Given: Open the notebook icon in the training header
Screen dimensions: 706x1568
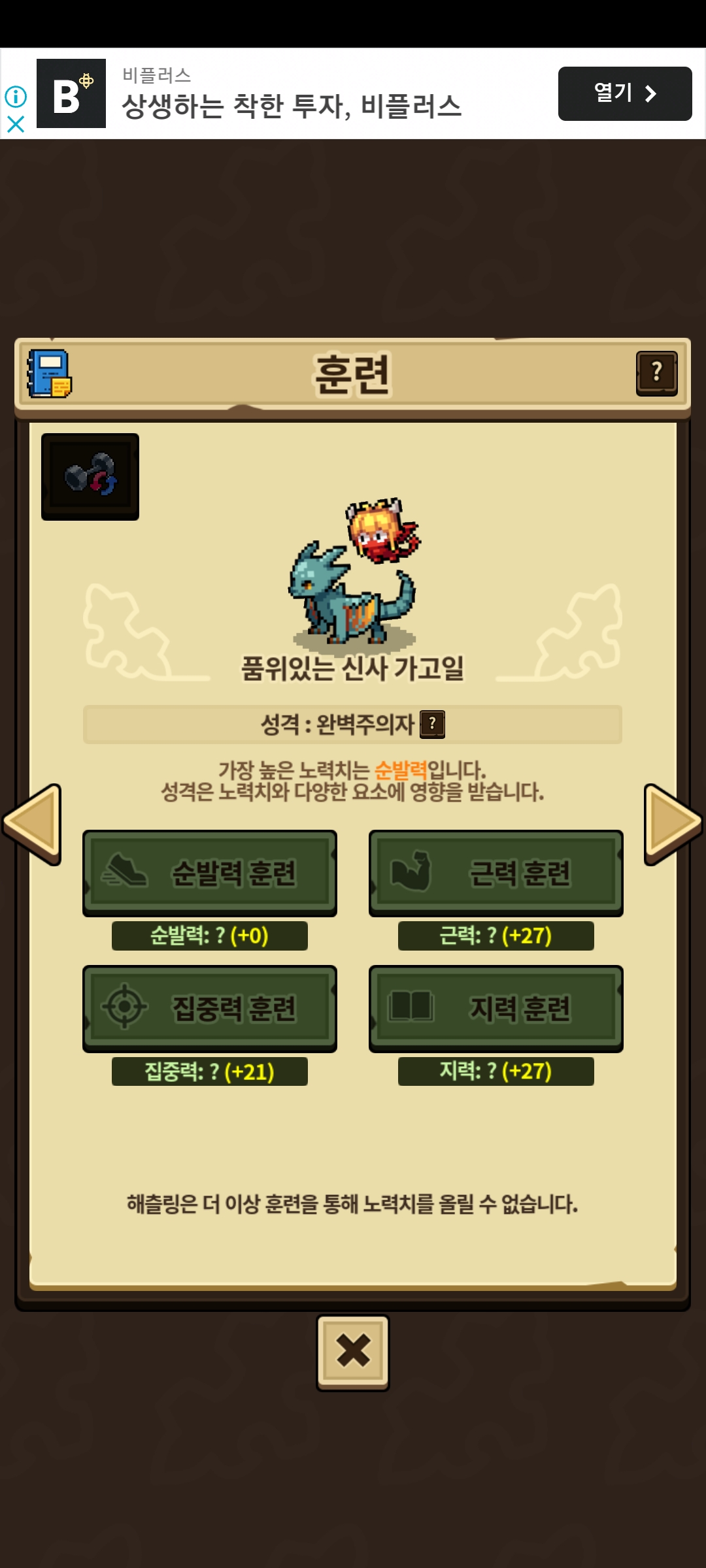Looking at the screenshot, I should click(49, 374).
